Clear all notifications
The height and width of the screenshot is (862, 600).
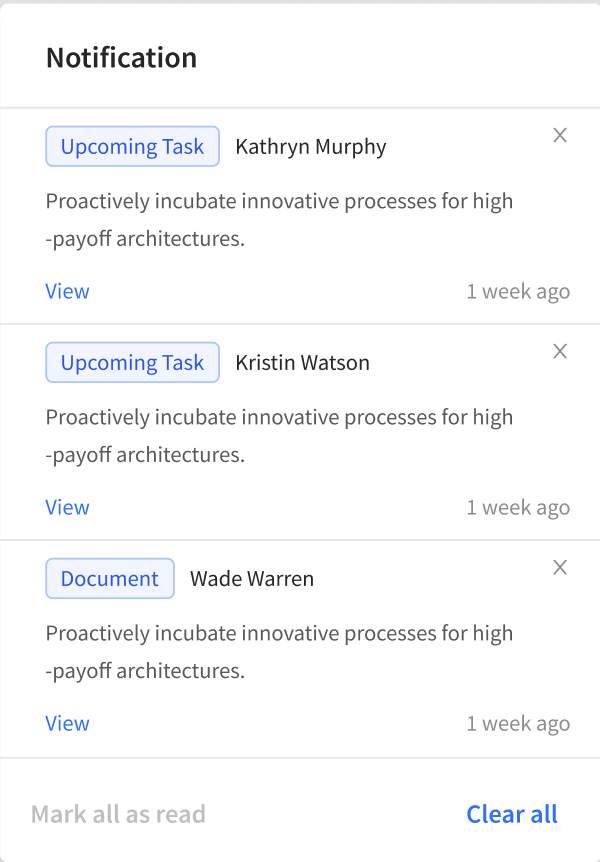(x=512, y=814)
